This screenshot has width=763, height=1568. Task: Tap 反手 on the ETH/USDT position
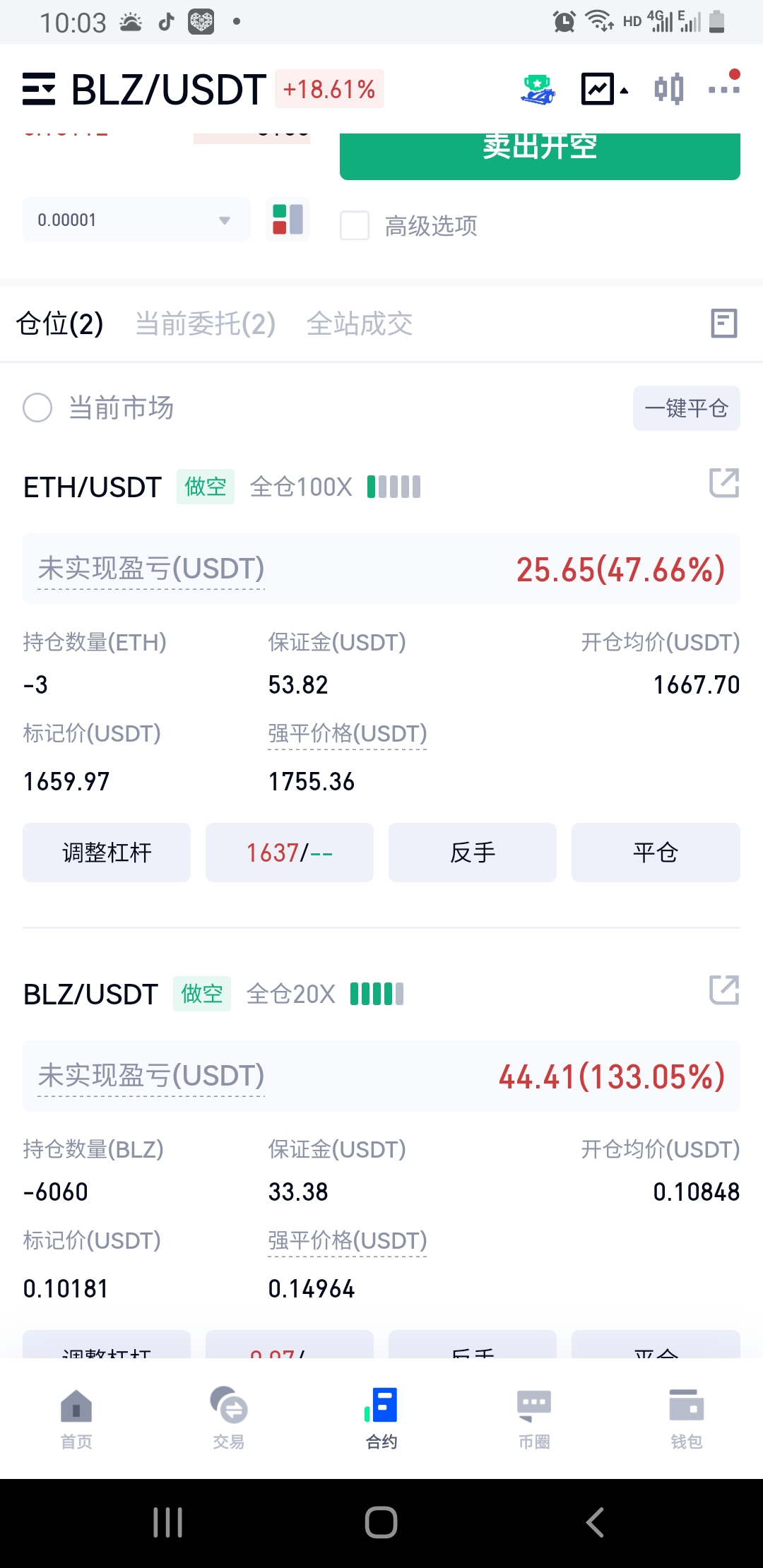coord(473,853)
